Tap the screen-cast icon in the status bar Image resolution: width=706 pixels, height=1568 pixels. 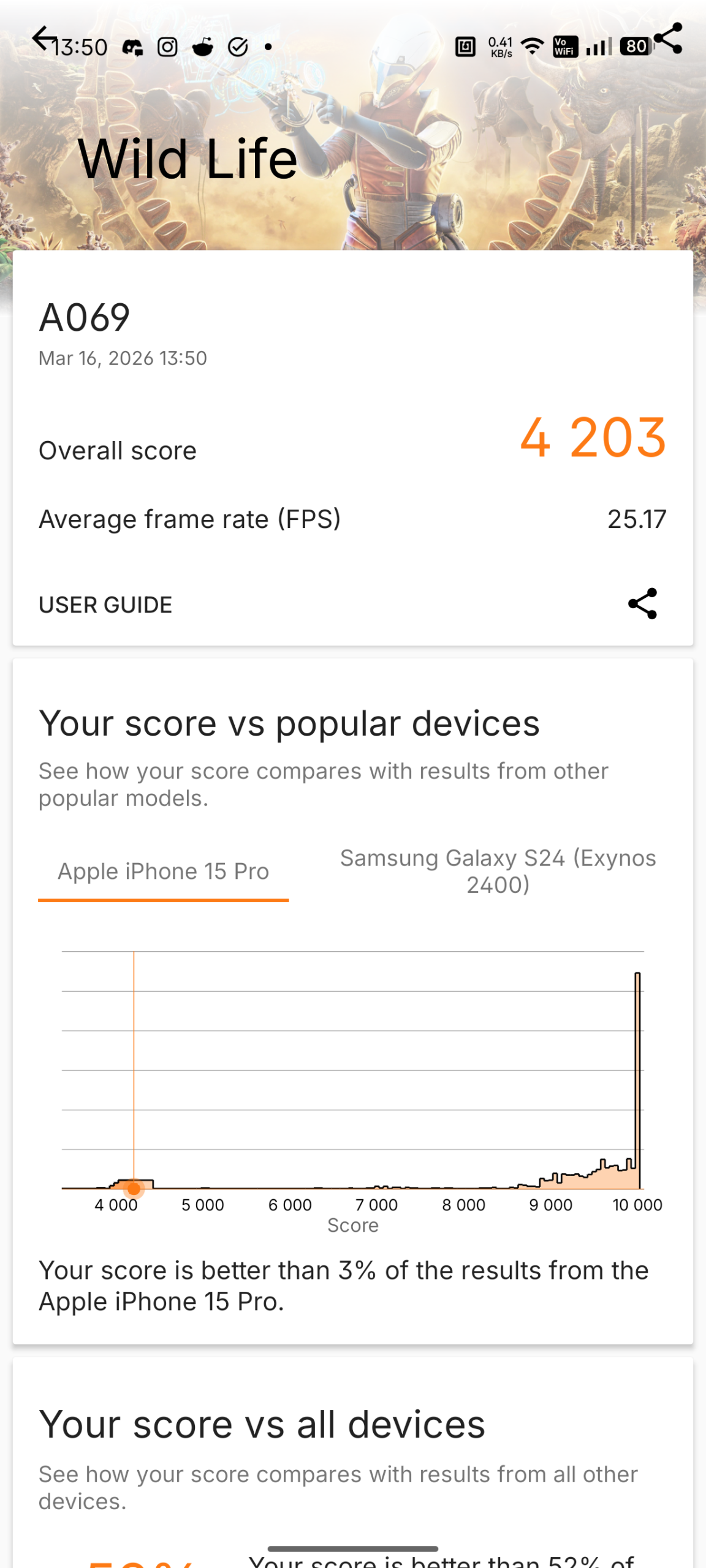pos(465,45)
